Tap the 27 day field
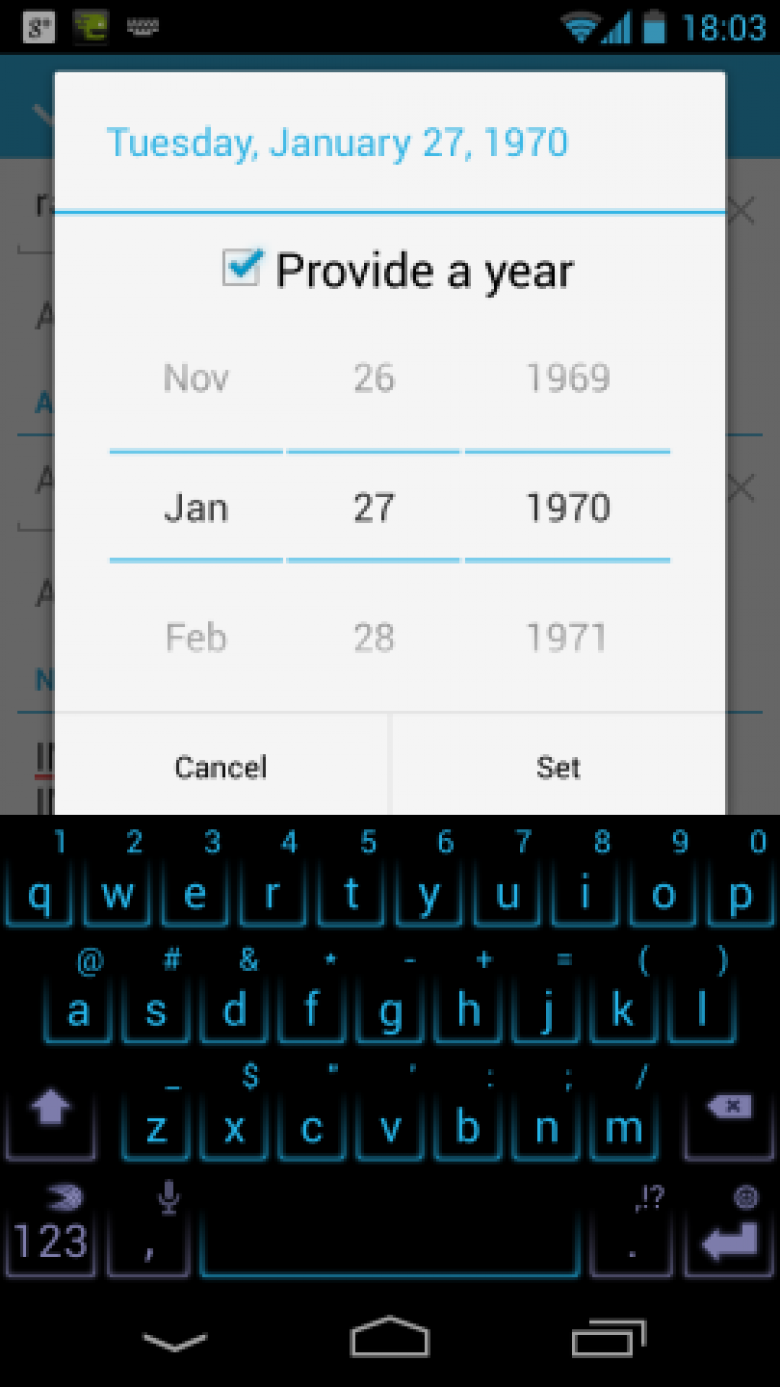Screen dimensions: 780x1387 373,507
